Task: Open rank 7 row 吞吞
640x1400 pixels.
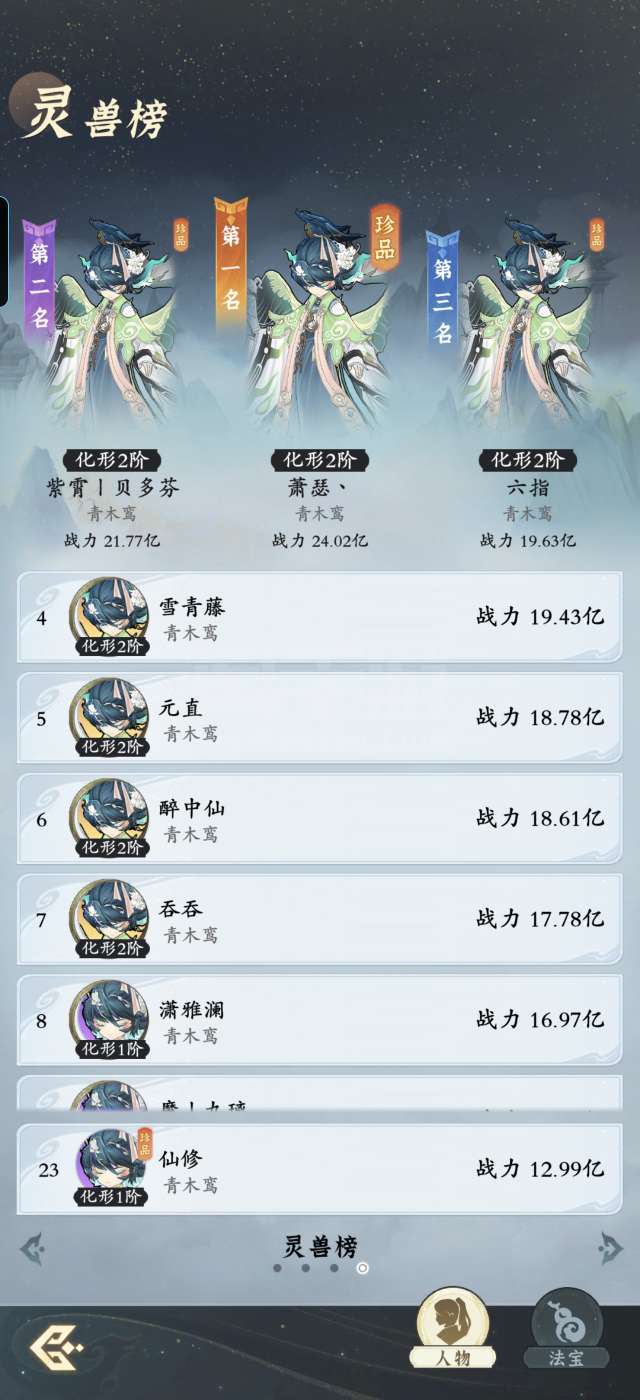Action: [x=320, y=920]
